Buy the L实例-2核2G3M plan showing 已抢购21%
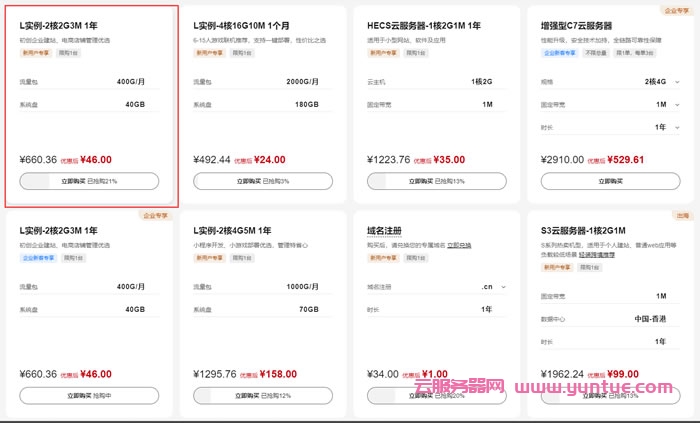This screenshot has height=423, width=700. [89, 181]
